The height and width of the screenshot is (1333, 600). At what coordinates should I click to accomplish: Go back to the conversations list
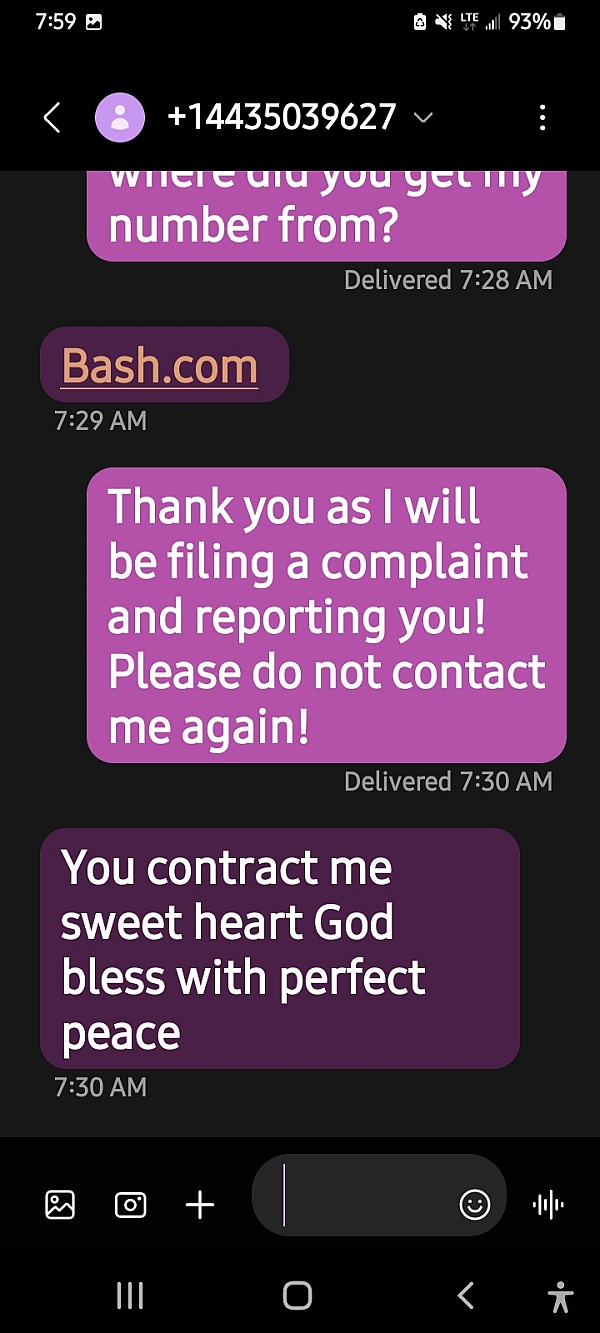52,118
